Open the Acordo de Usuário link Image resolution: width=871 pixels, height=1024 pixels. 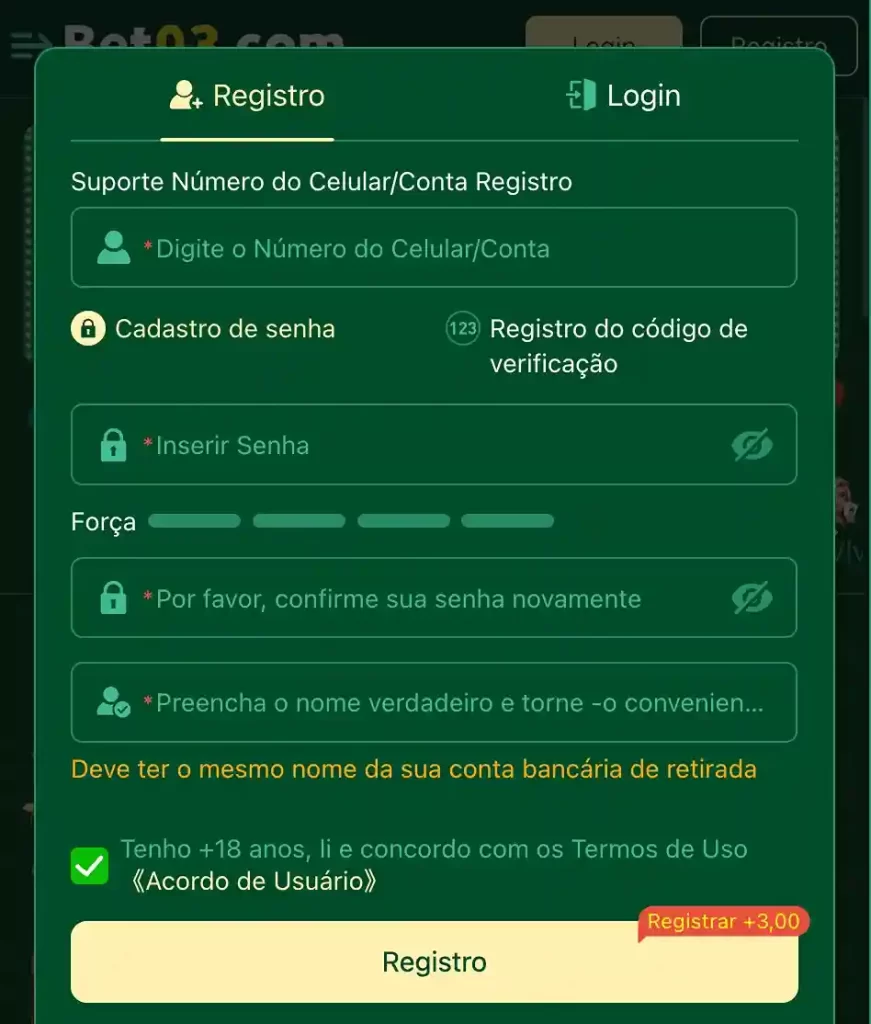point(253,882)
